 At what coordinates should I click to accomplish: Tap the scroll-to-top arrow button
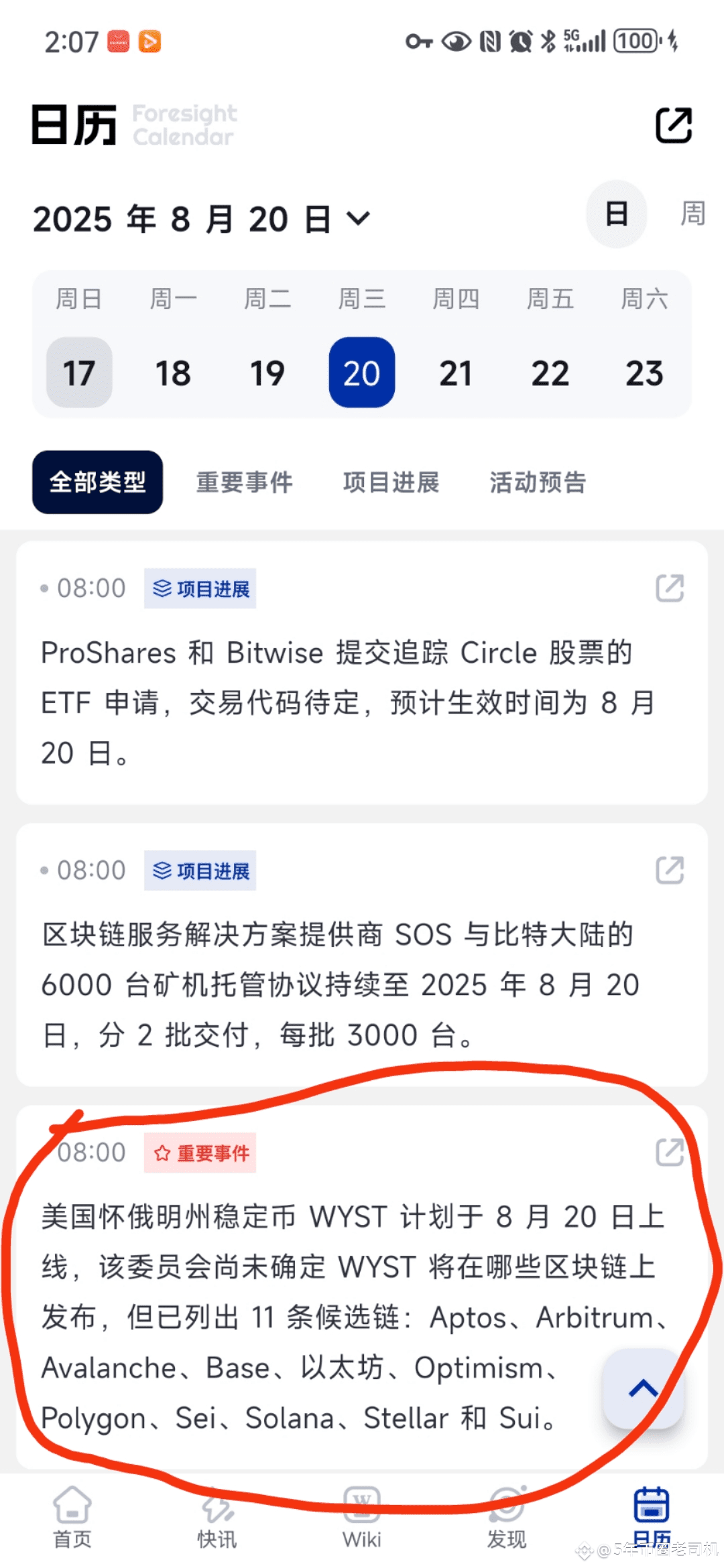(x=643, y=1388)
